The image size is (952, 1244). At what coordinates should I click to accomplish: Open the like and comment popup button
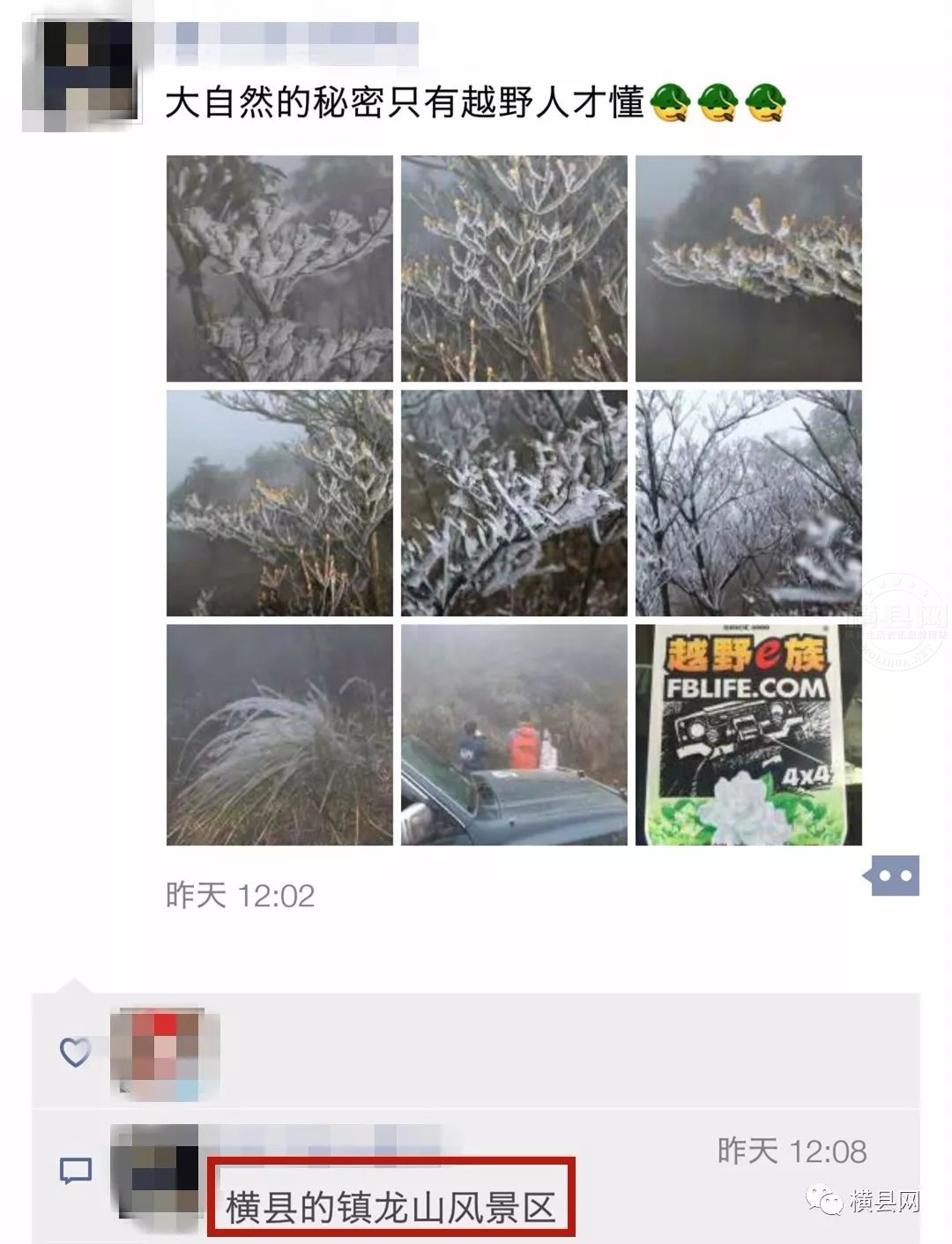895,875
